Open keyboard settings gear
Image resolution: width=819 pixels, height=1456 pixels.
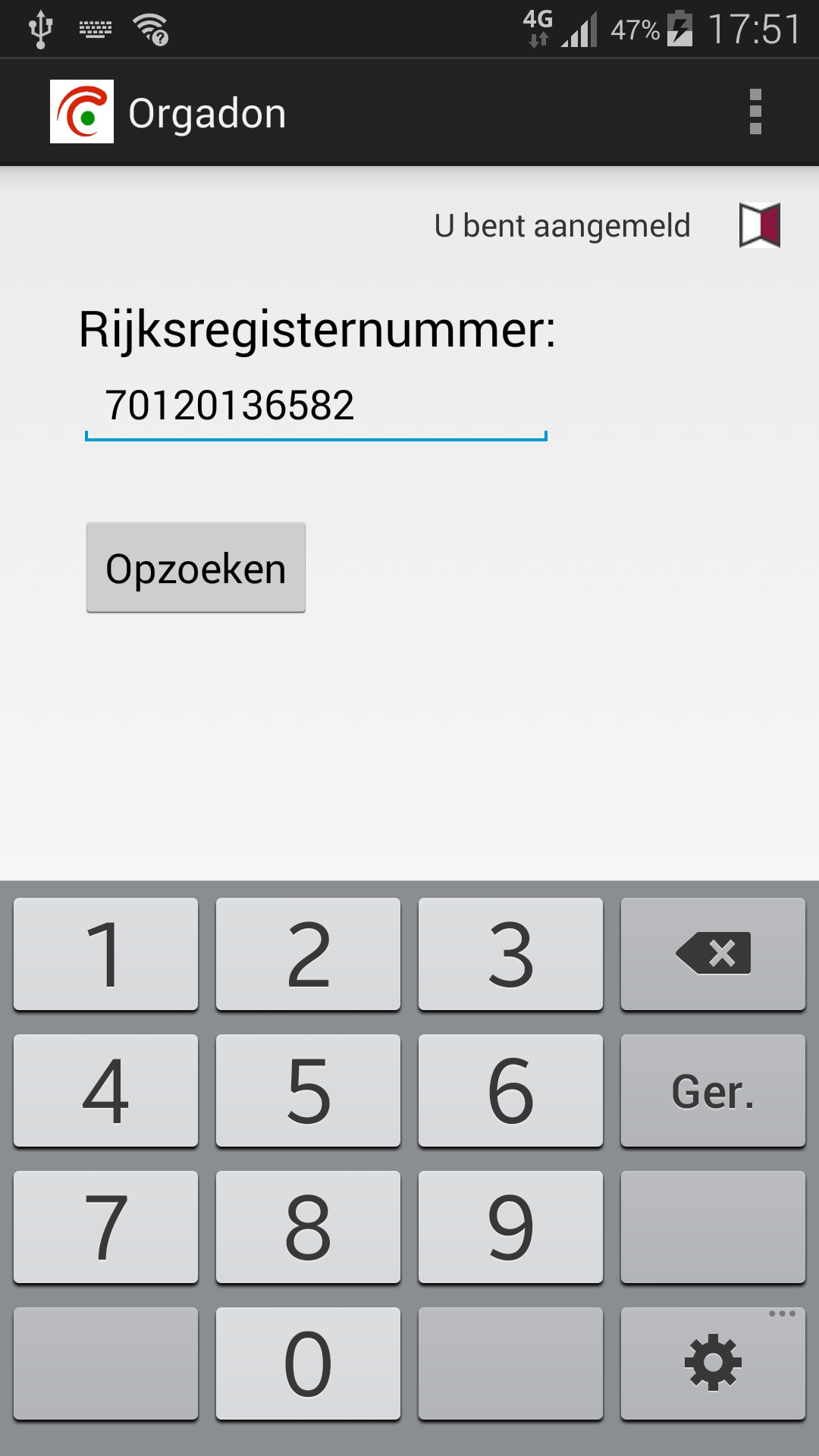[712, 1363]
